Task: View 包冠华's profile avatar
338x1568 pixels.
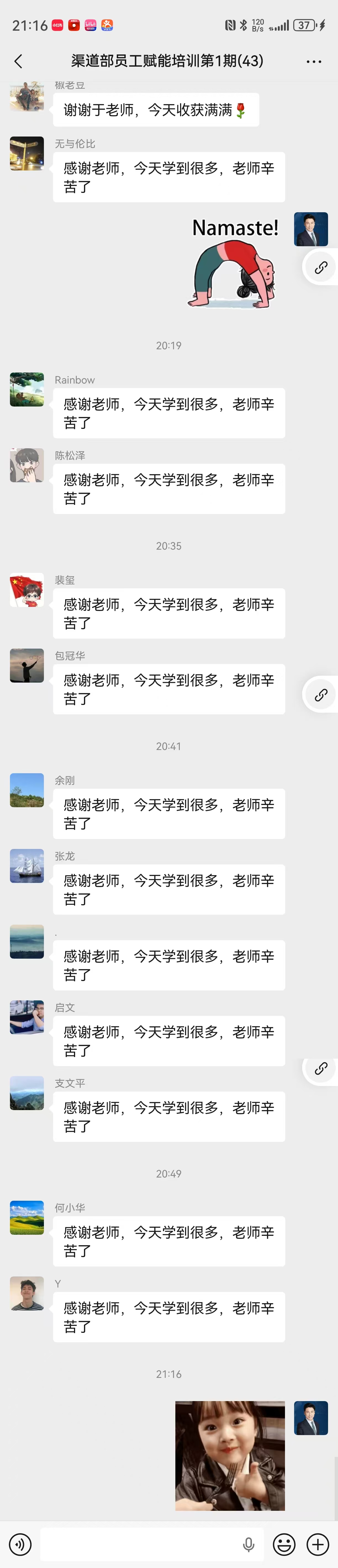Action: [27, 665]
